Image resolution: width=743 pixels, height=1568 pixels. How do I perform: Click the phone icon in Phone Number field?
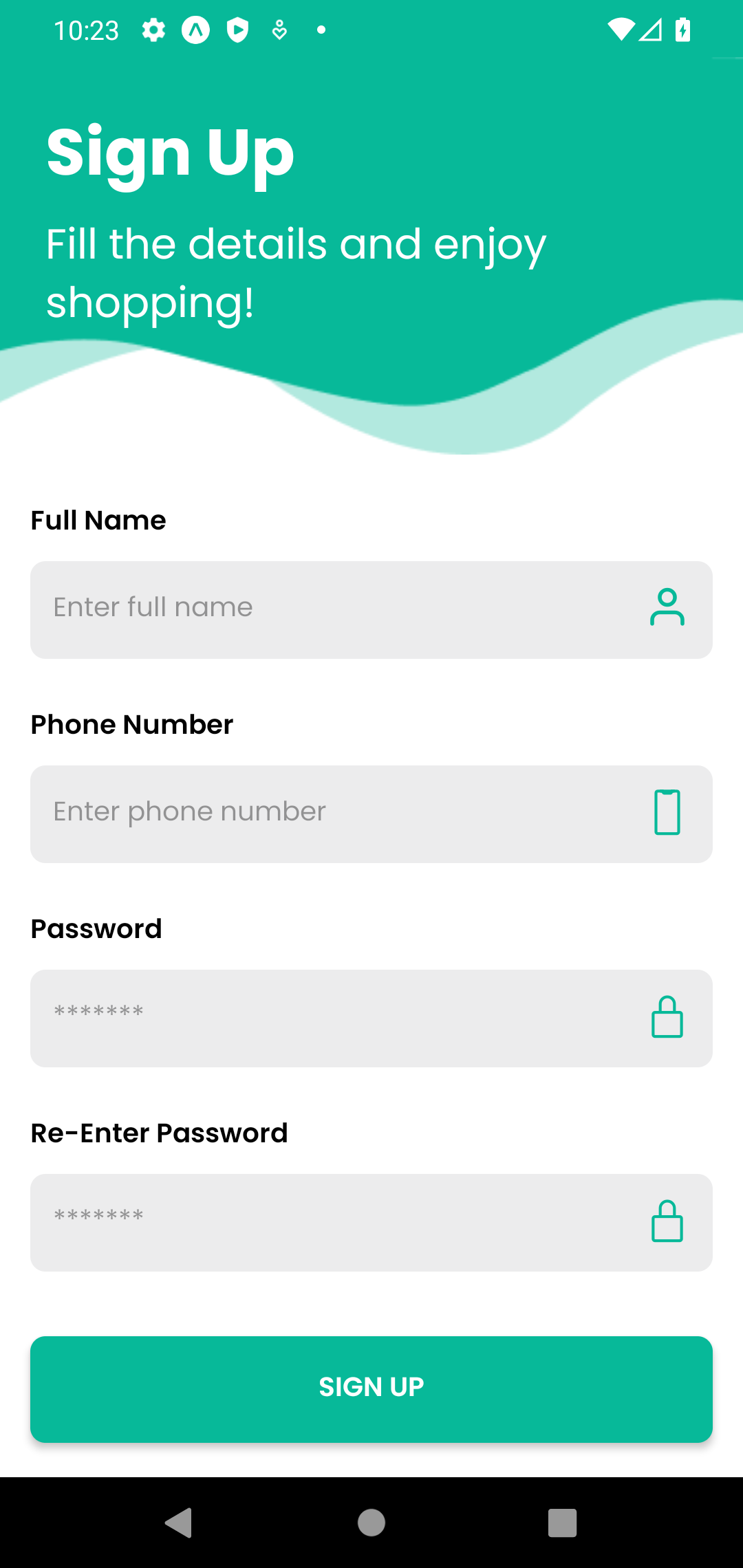[666, 813]
